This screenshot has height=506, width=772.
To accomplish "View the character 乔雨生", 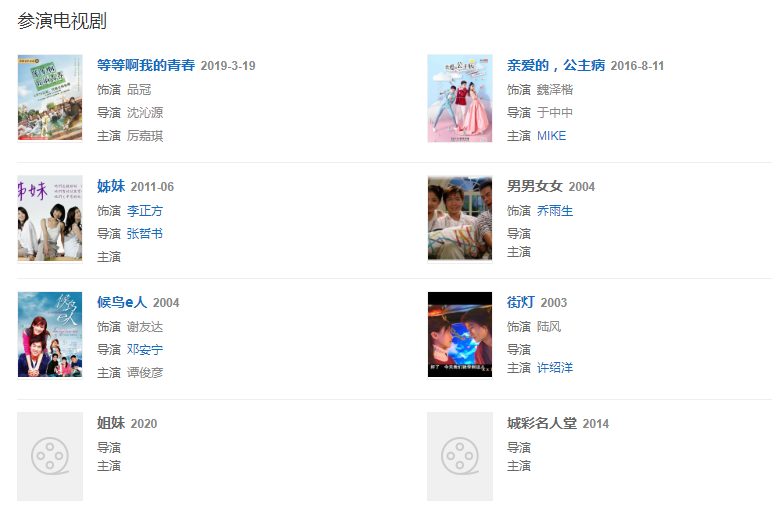I will click(x=555, y=211).
